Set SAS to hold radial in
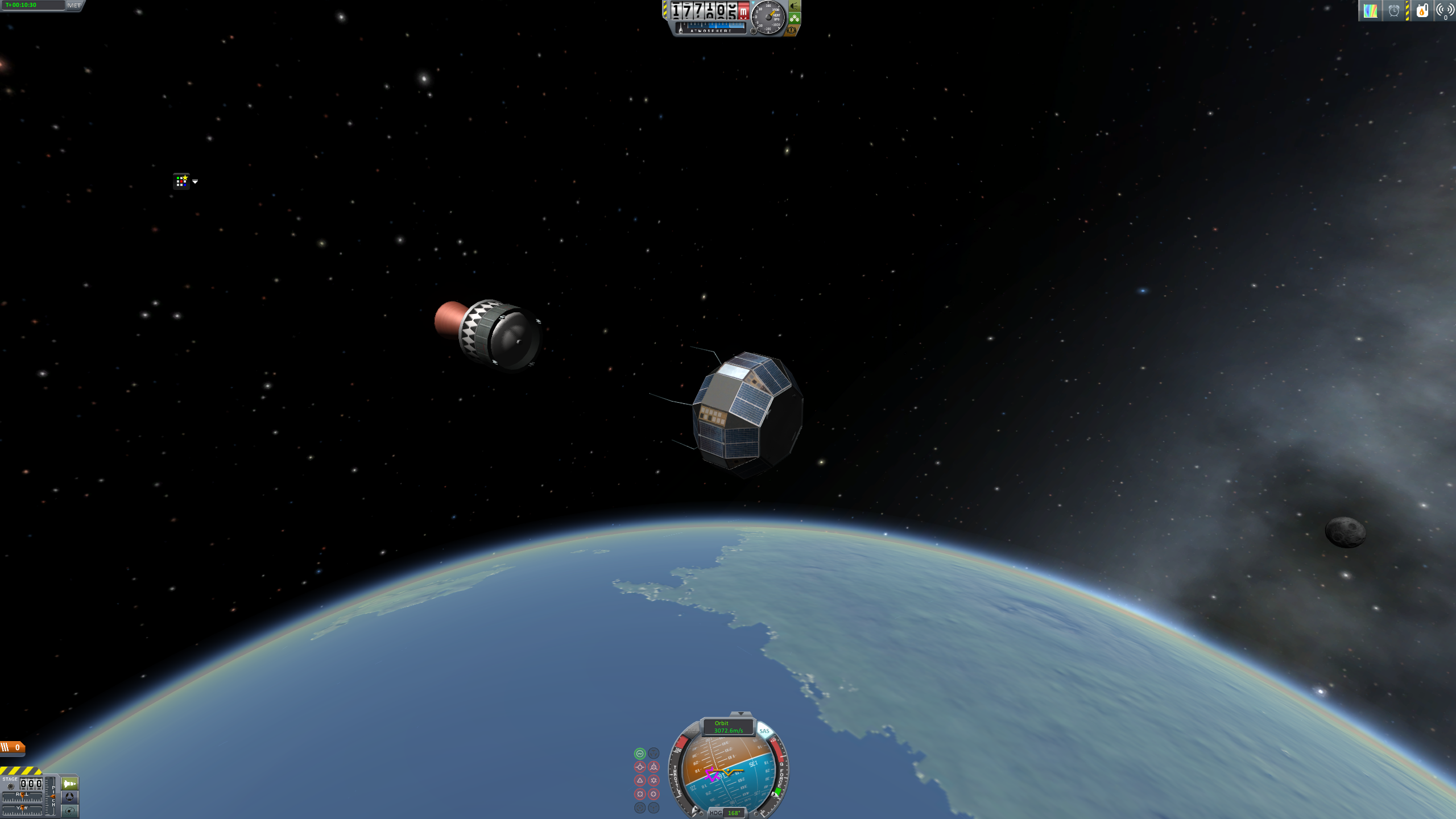Viewport: 1456px width, 819px height. pos(640,795)
